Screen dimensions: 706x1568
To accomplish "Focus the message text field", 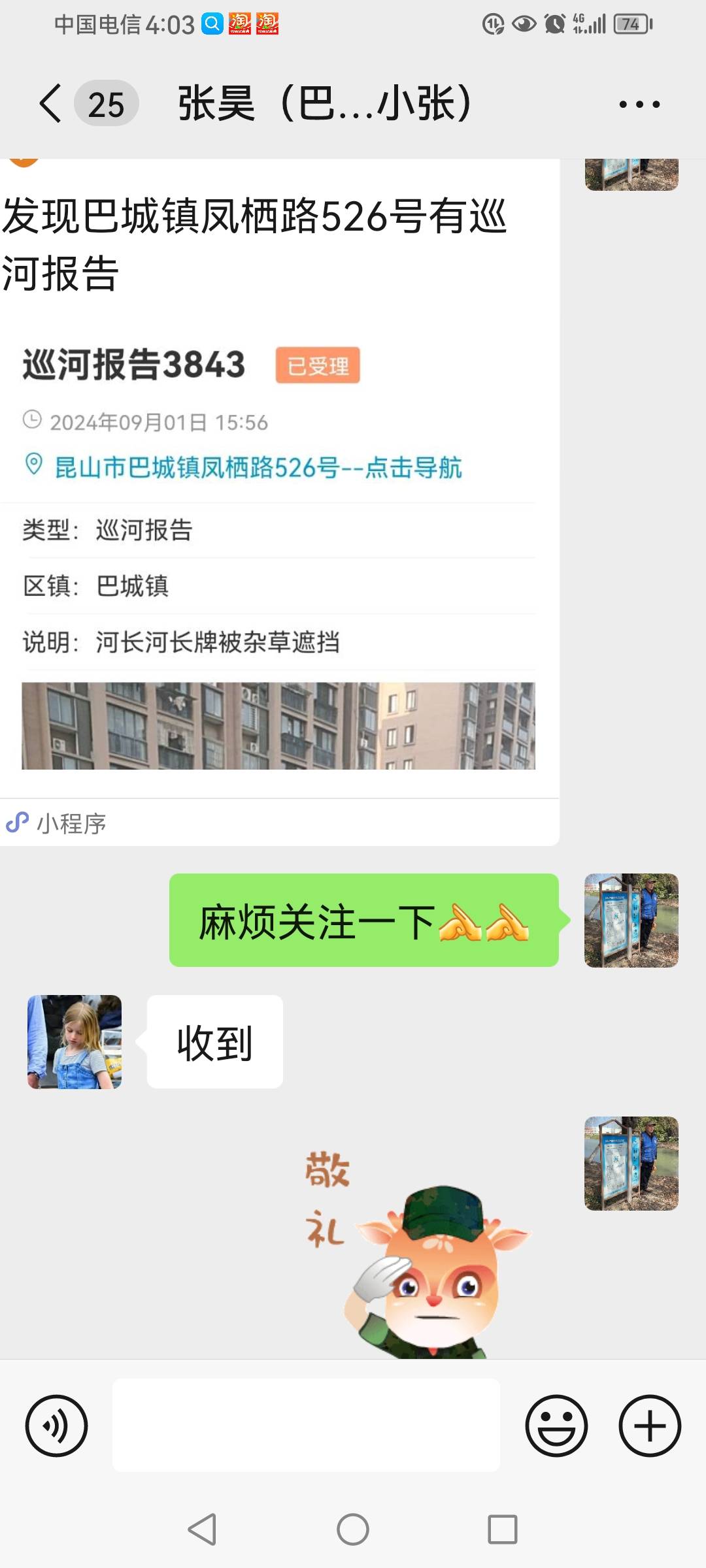I will click(x=306, y=1426).
